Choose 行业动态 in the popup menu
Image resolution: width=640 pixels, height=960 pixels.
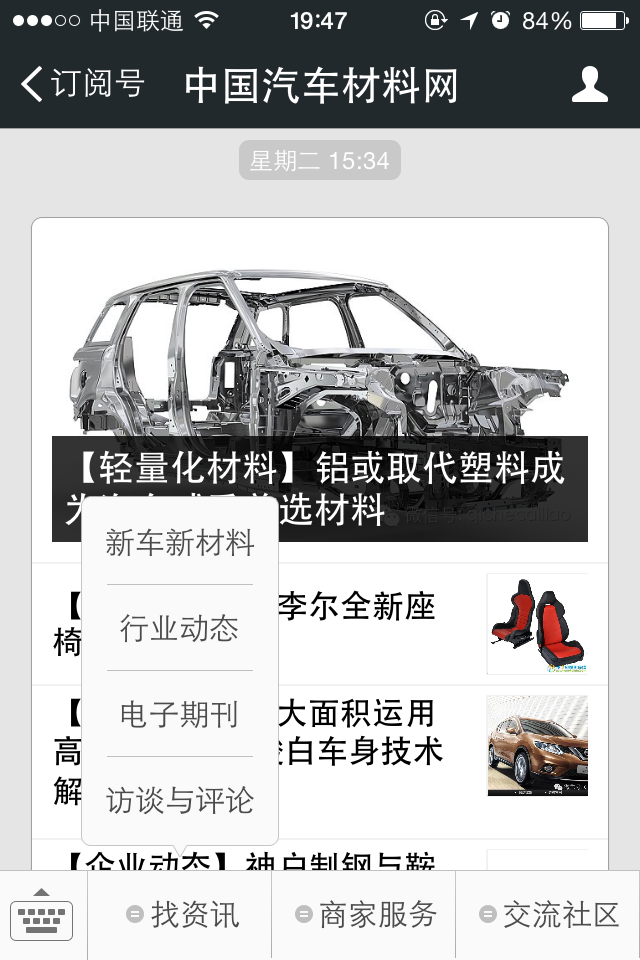pyautogui.click(x=180, y=628)
